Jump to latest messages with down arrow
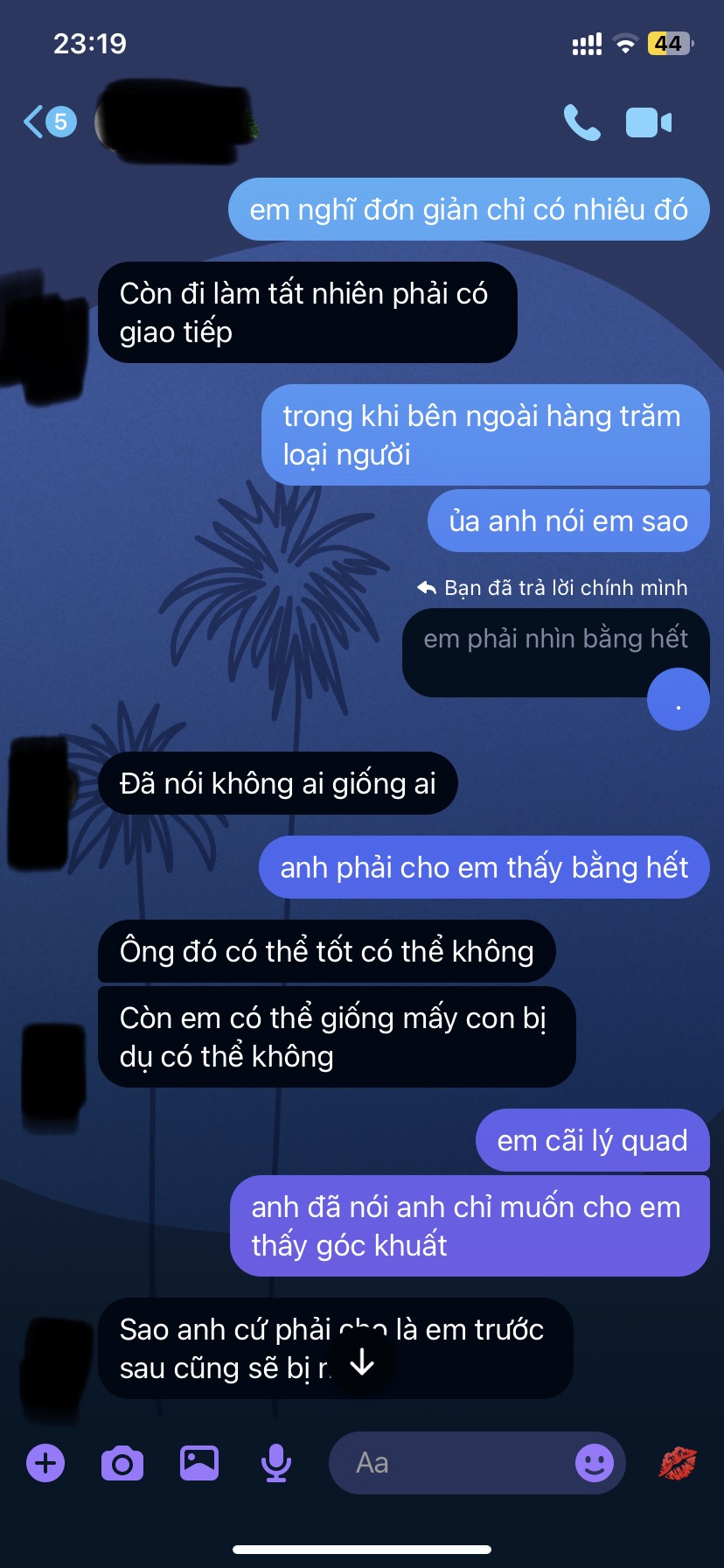Image resolution: width=724 pixels, height=1568 pixels. point(362,1363)
